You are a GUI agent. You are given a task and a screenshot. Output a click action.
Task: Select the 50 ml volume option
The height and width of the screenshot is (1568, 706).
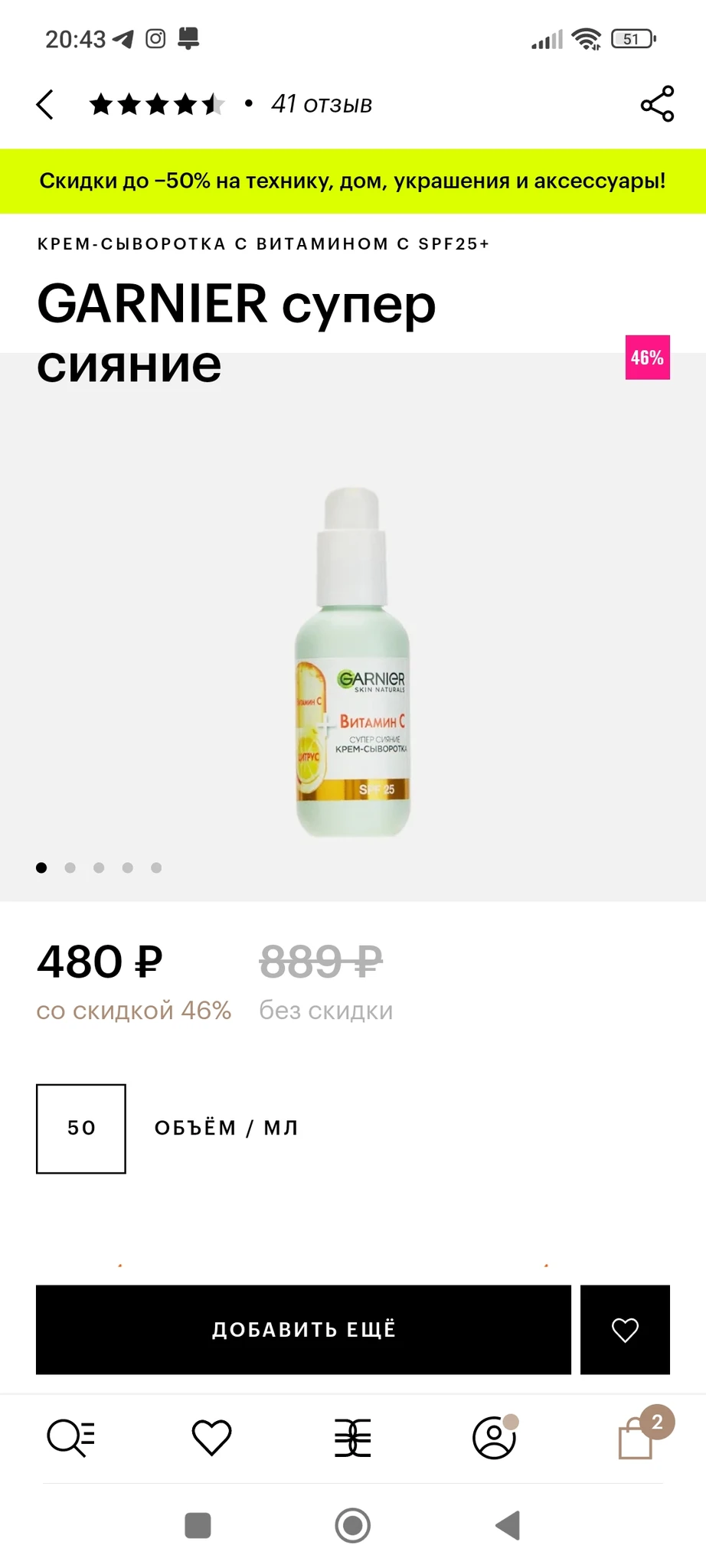tap(81, 1128)
